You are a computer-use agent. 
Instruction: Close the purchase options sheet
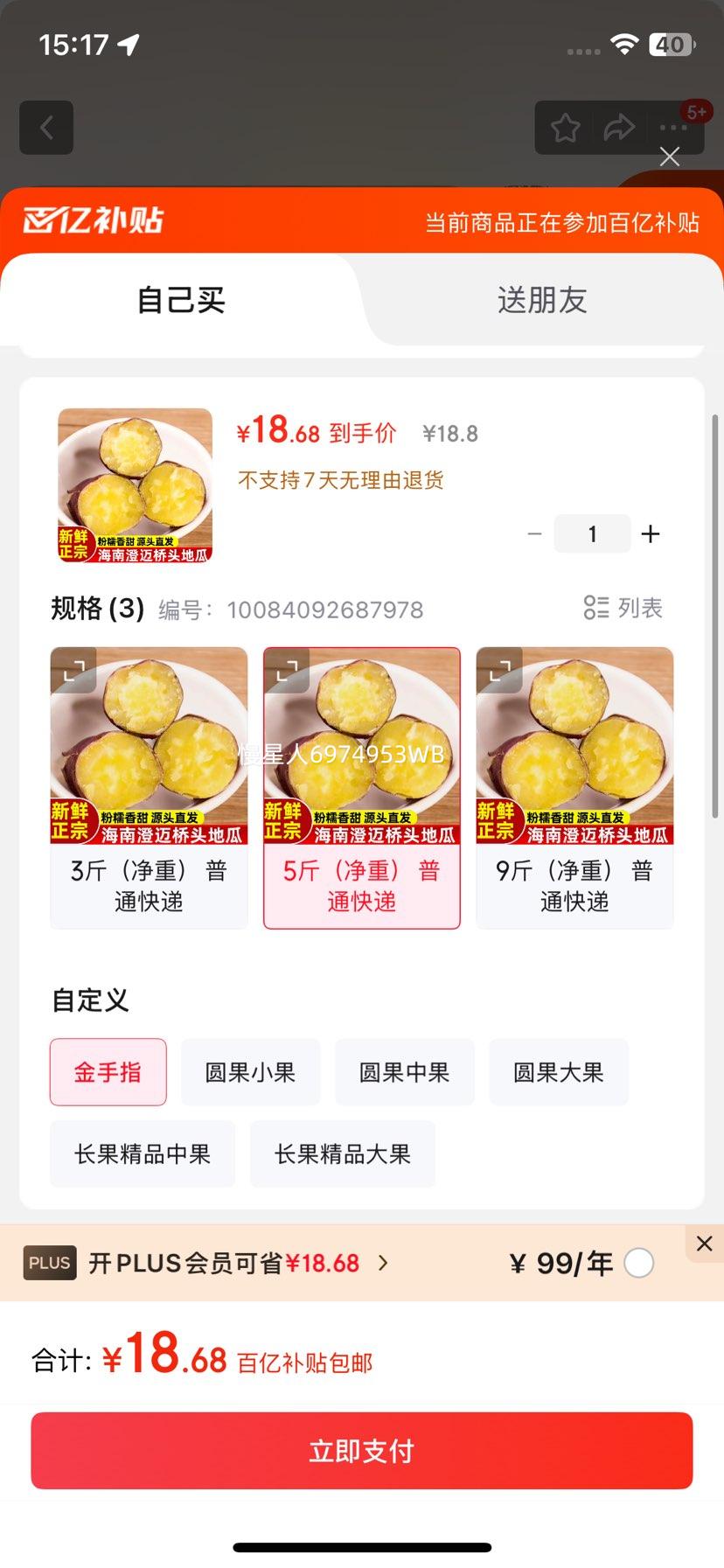click(x=670, y=157)
